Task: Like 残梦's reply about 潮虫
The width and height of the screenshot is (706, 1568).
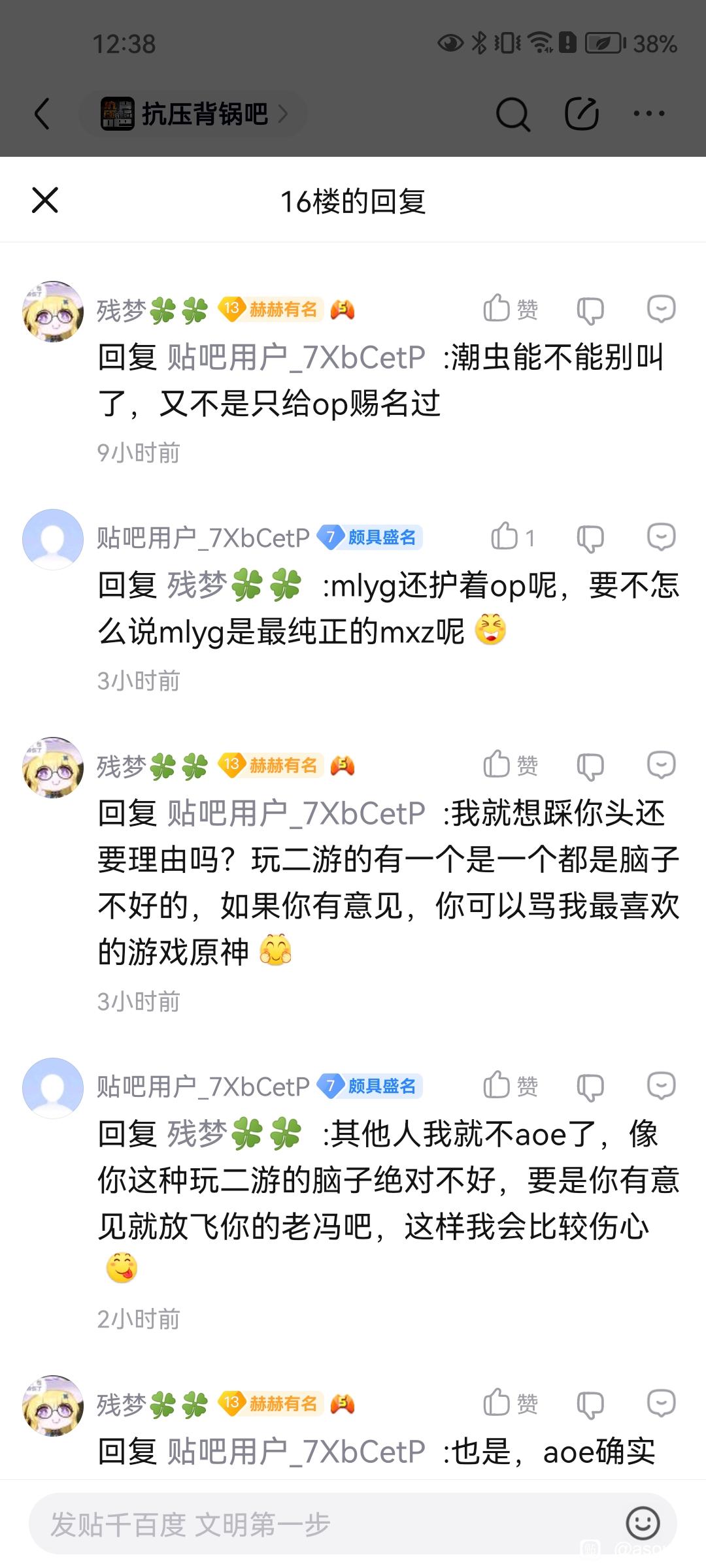Action: pos(510,308)
